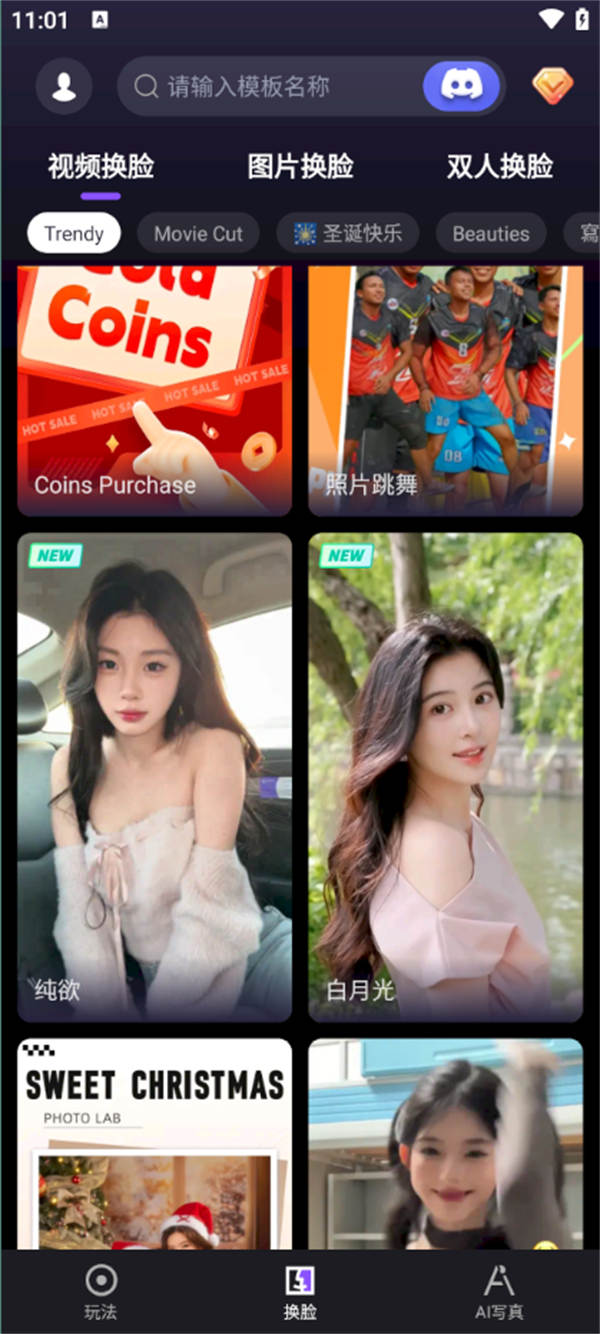
Task: Switch to the 图片换脸 tab
Action: coord(300,166)
